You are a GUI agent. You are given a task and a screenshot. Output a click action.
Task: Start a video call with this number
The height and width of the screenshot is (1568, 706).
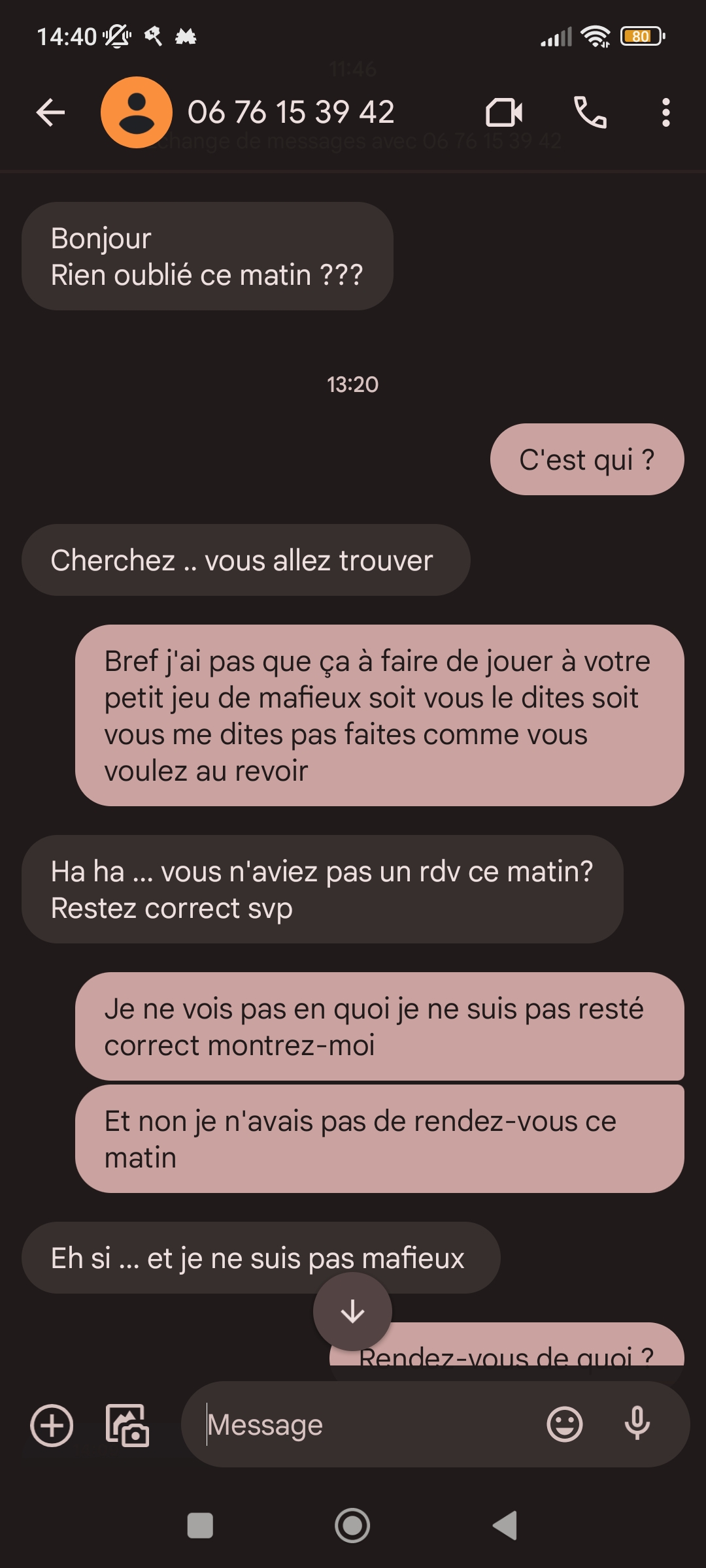(504, 112)
